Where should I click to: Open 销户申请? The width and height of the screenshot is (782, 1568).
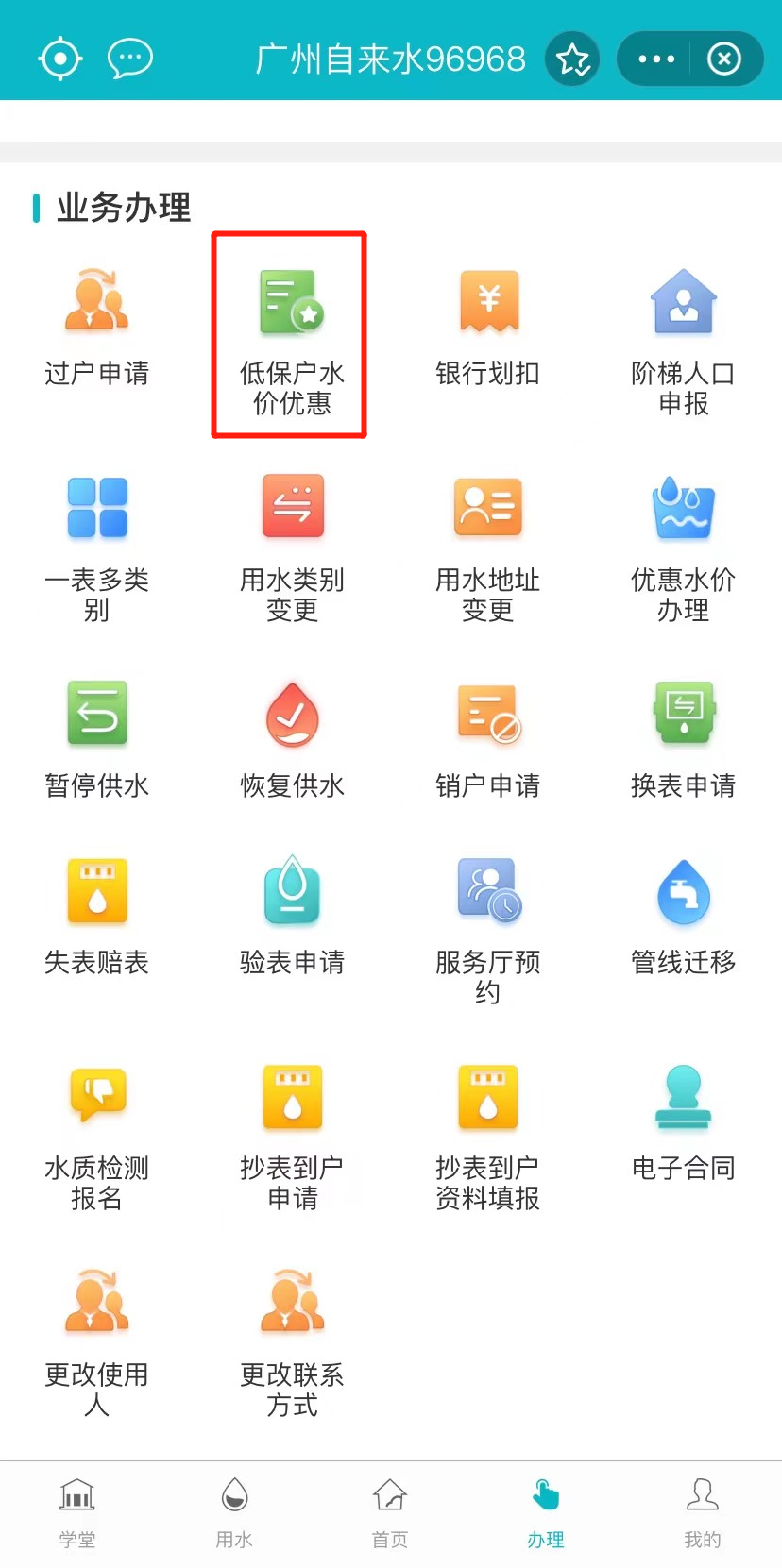487,738
